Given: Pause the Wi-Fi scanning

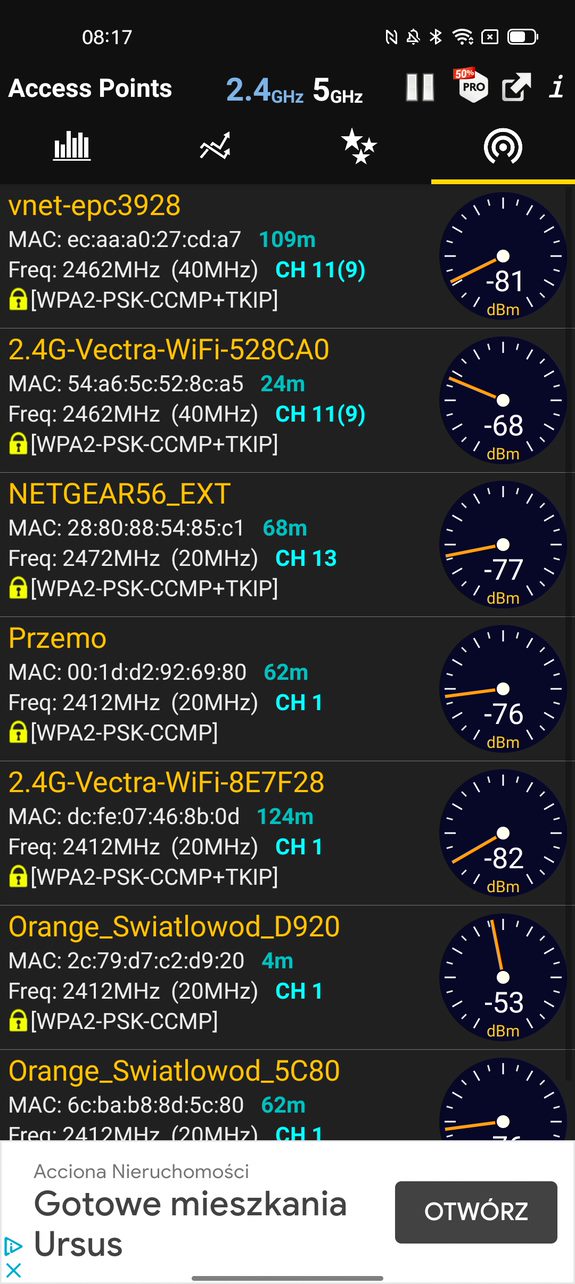Looking at the screenshot, I should coord(420,88).
